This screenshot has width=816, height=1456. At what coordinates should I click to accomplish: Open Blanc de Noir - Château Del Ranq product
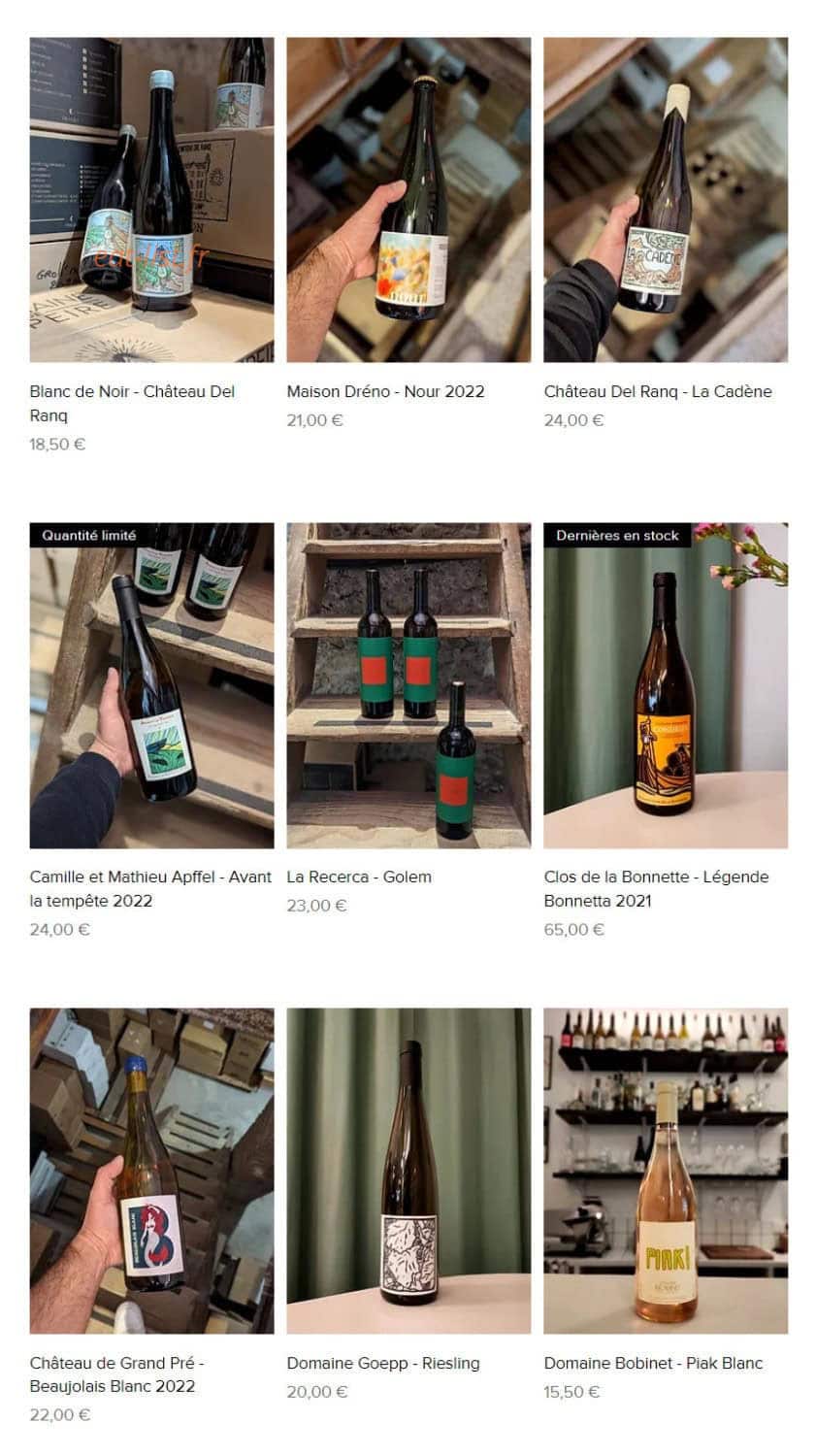tap(151, 200)
